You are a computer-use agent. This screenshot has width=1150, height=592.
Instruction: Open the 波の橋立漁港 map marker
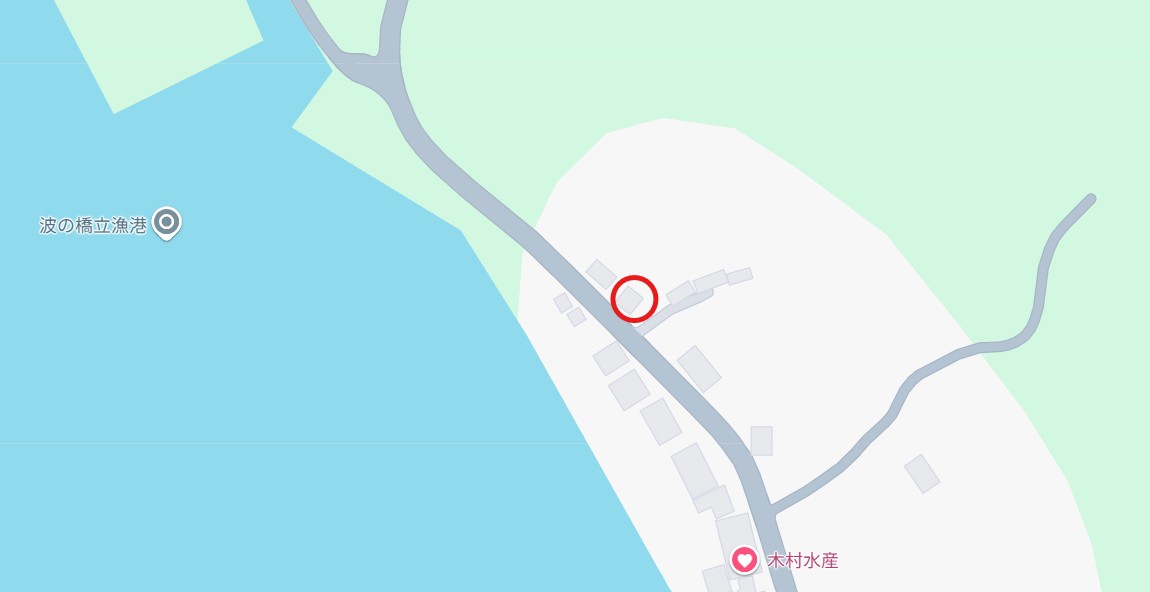[167, 223]
